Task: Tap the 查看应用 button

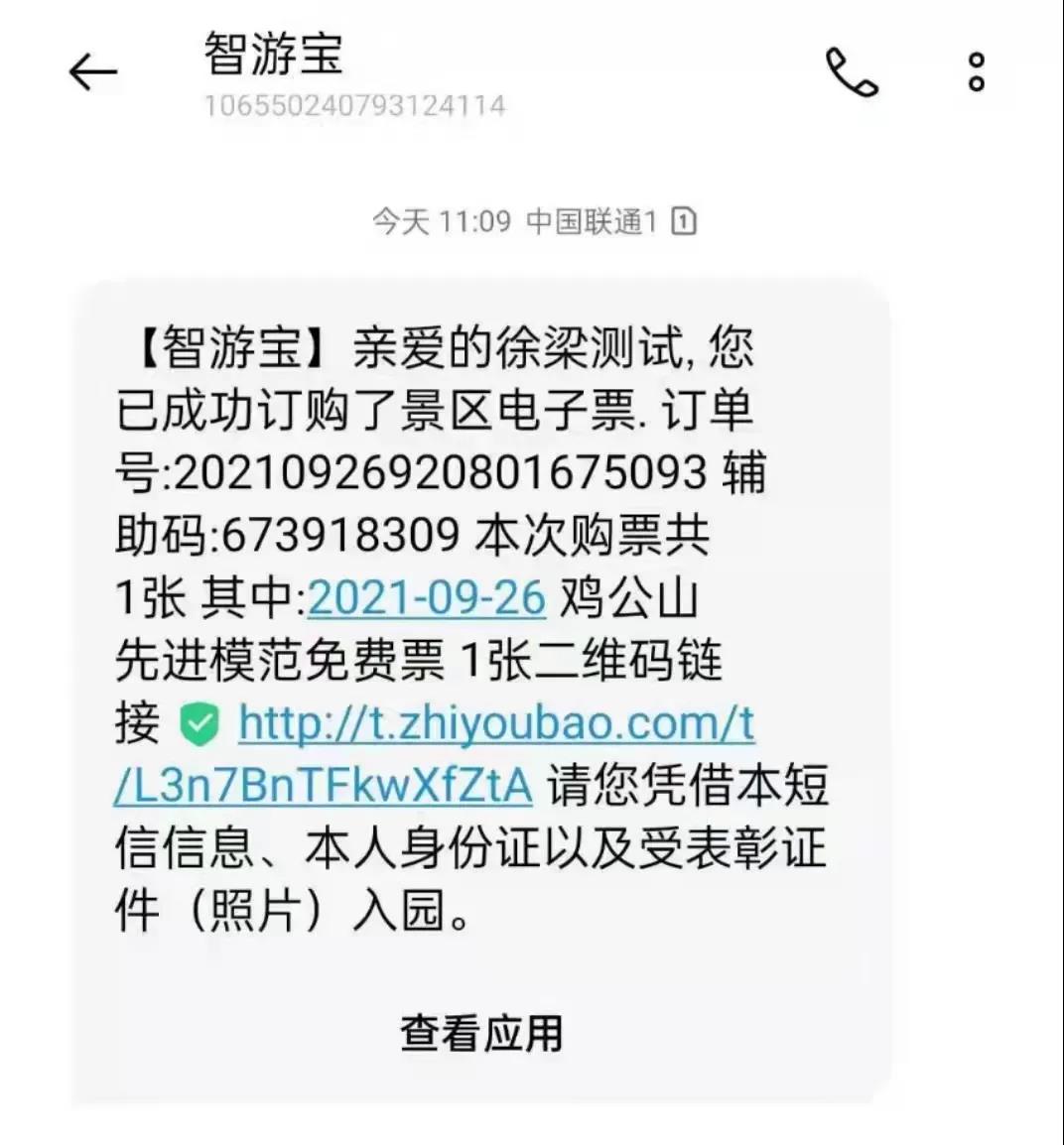Action: (x=481, y=1033)
